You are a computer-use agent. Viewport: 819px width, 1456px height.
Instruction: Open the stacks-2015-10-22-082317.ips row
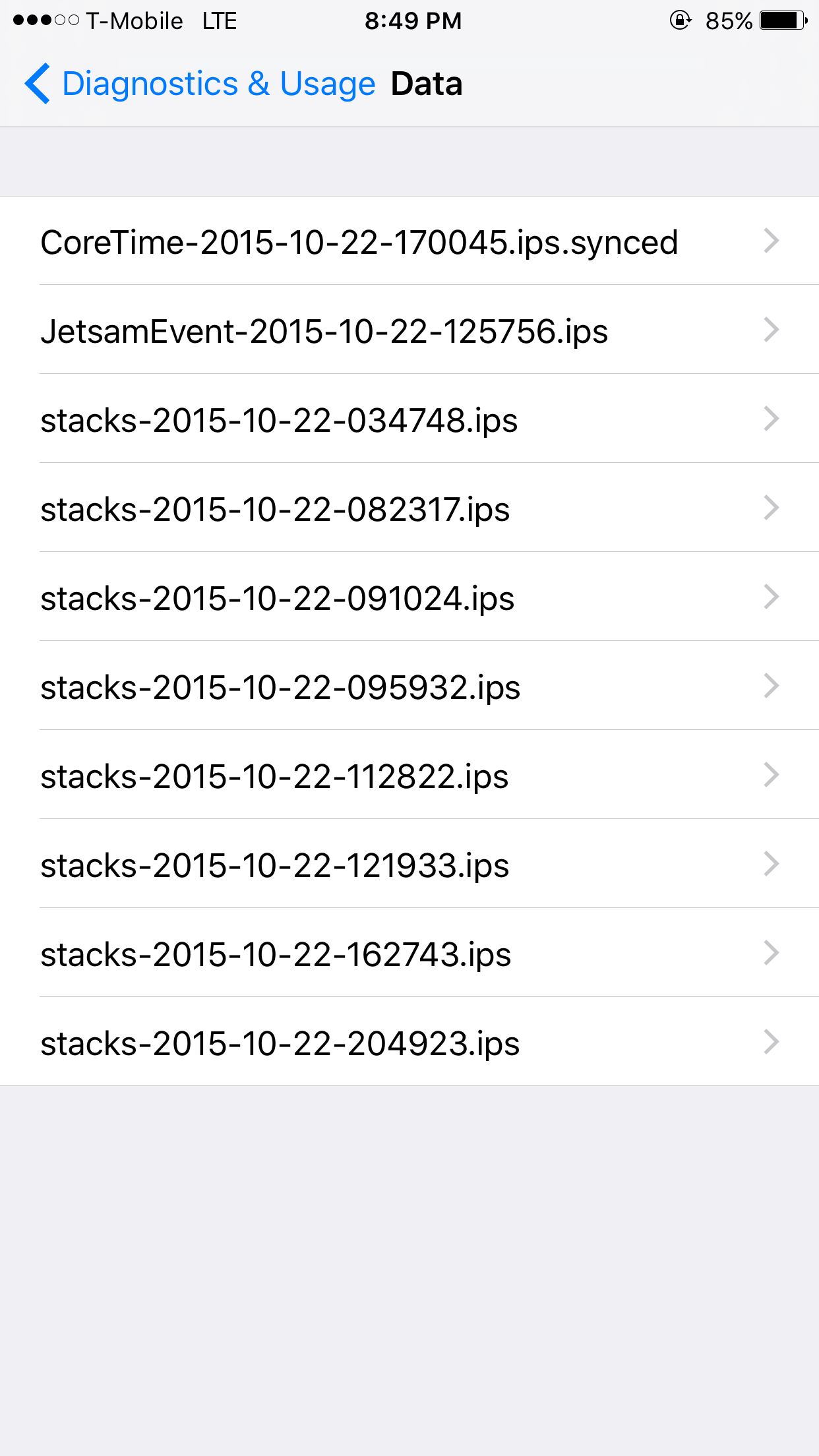coord(409,508)
